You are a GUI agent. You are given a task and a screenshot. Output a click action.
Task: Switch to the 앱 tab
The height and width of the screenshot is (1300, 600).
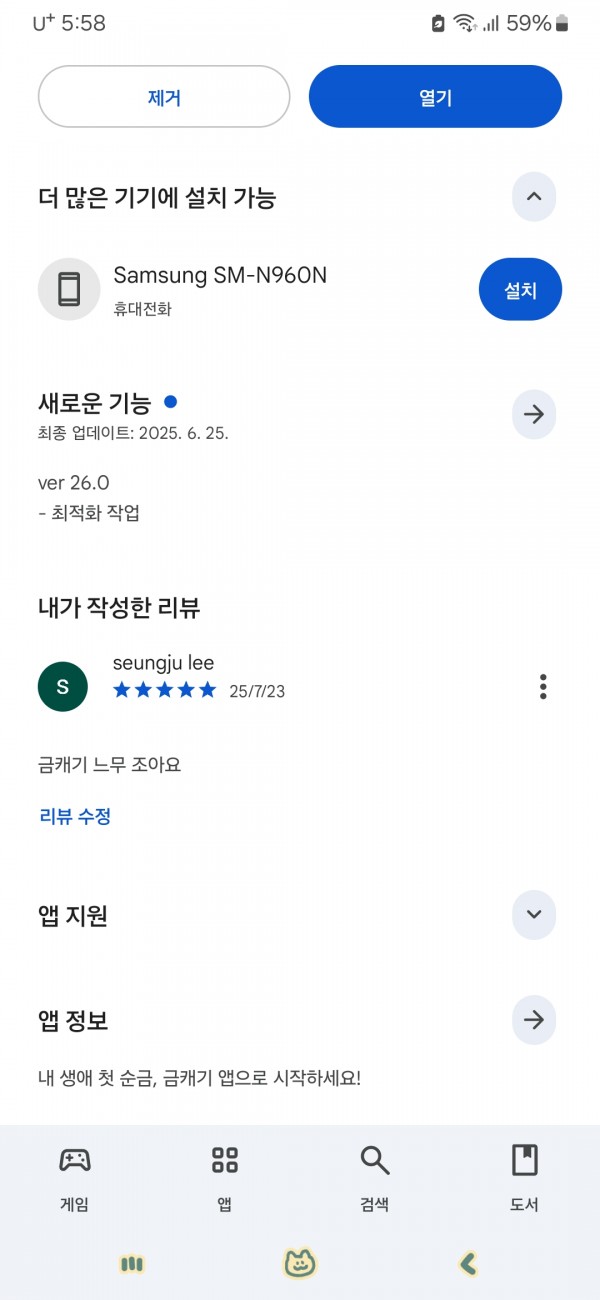[225, 1178]
